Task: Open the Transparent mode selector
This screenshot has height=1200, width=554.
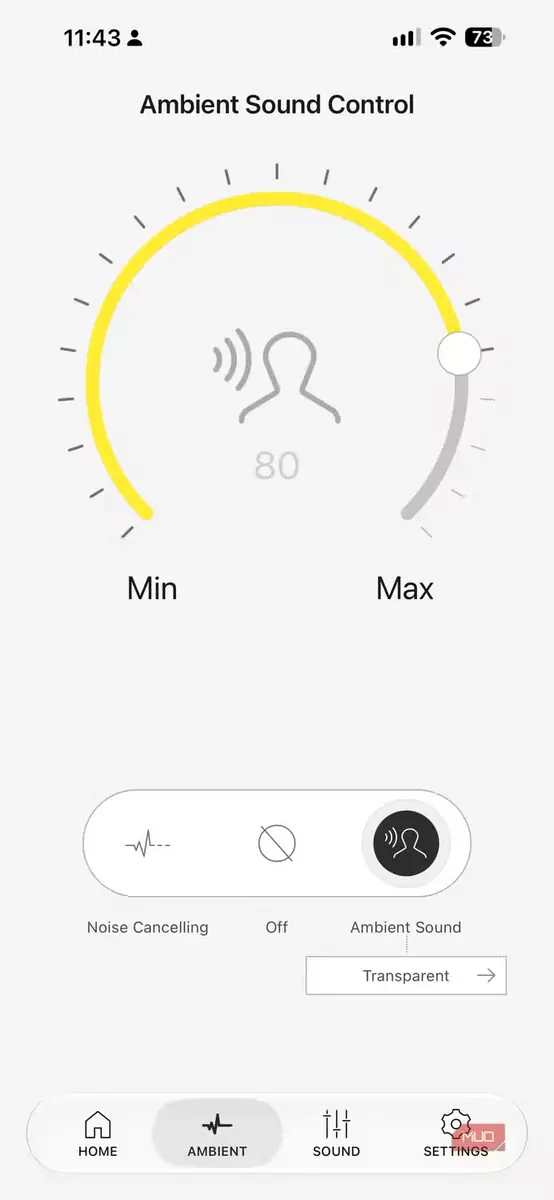Action: point(406,976)
